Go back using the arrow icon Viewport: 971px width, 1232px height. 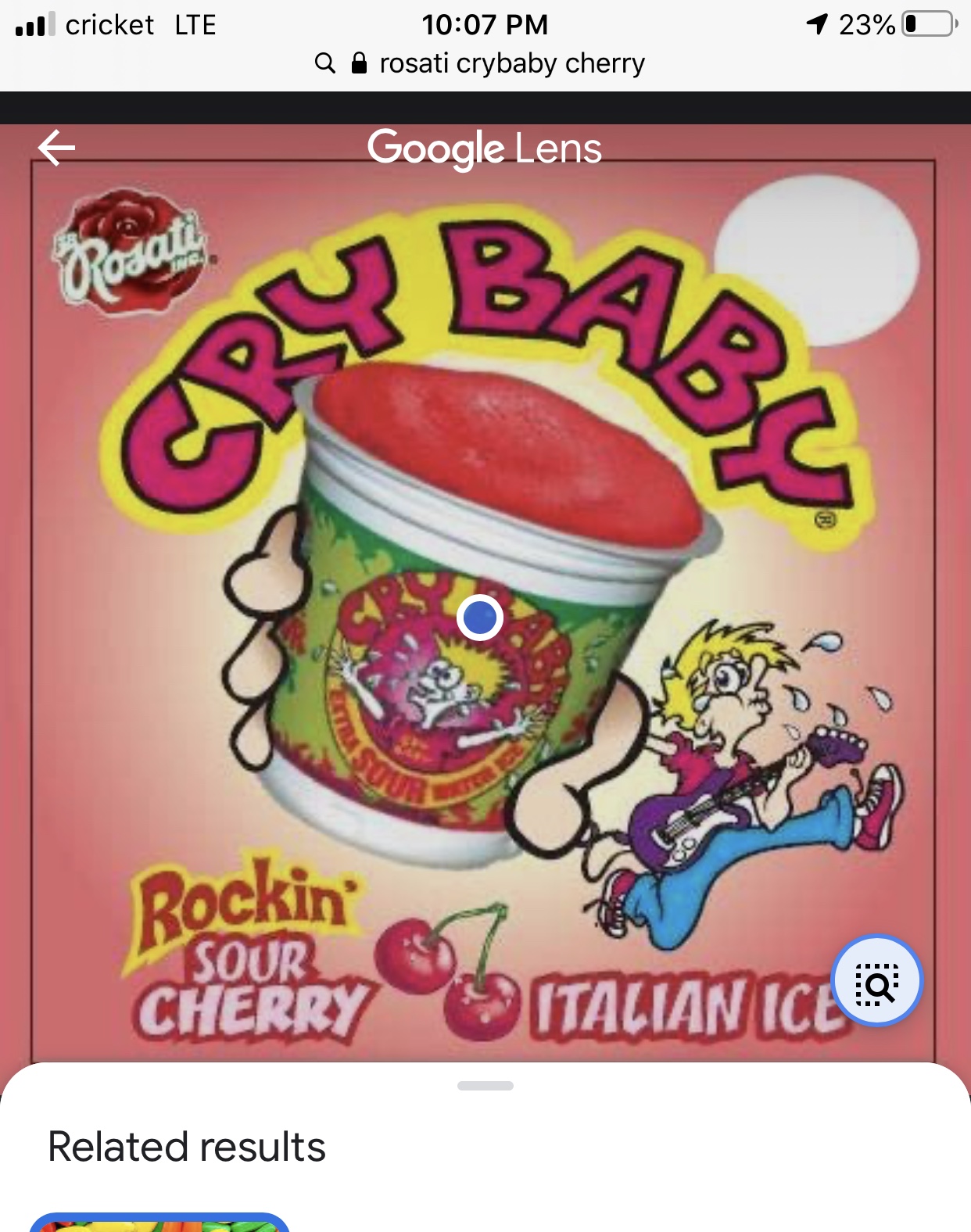click(x=56, y=148)
